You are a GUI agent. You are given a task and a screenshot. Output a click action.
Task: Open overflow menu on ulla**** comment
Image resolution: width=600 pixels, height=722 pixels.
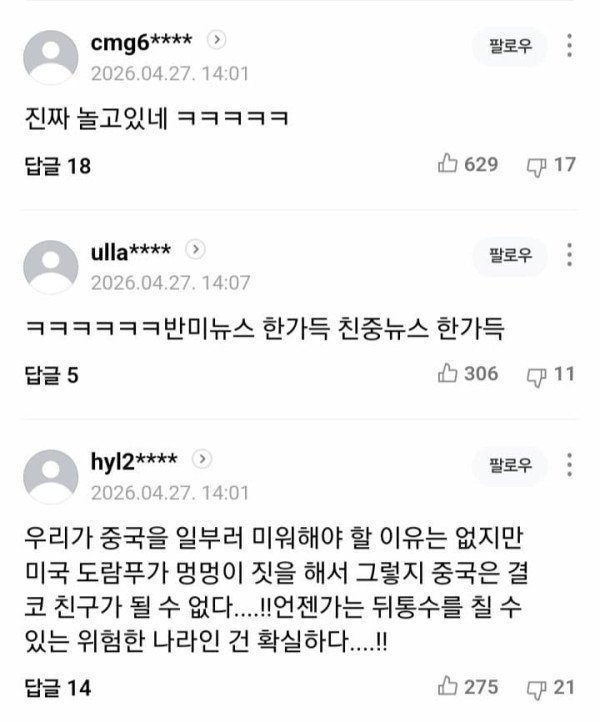[569, 255]
